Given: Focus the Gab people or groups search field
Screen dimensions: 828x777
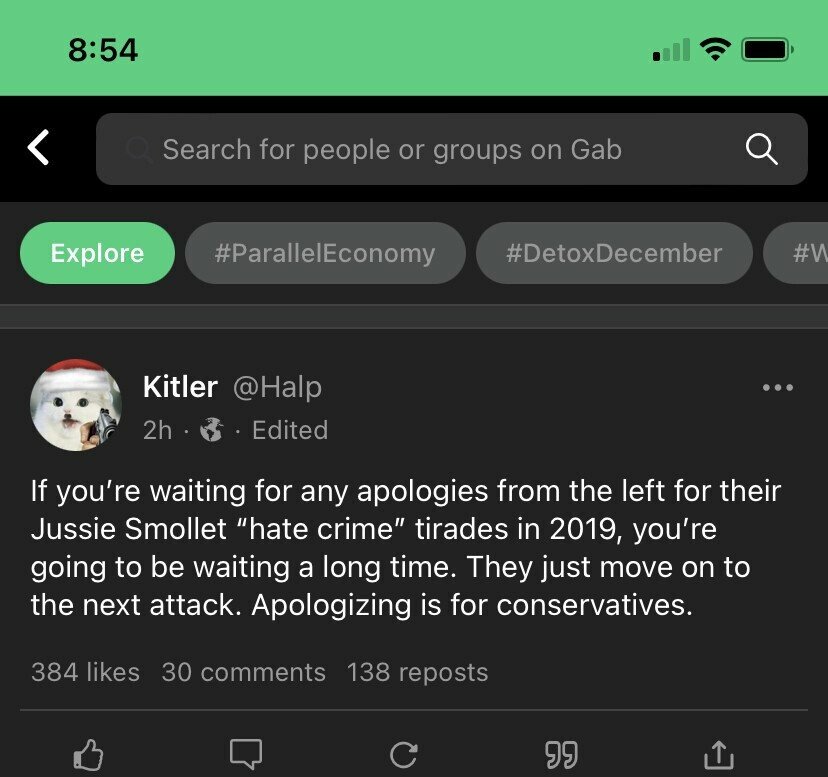Looking at the screenshot, I should [x=420, y=150].
